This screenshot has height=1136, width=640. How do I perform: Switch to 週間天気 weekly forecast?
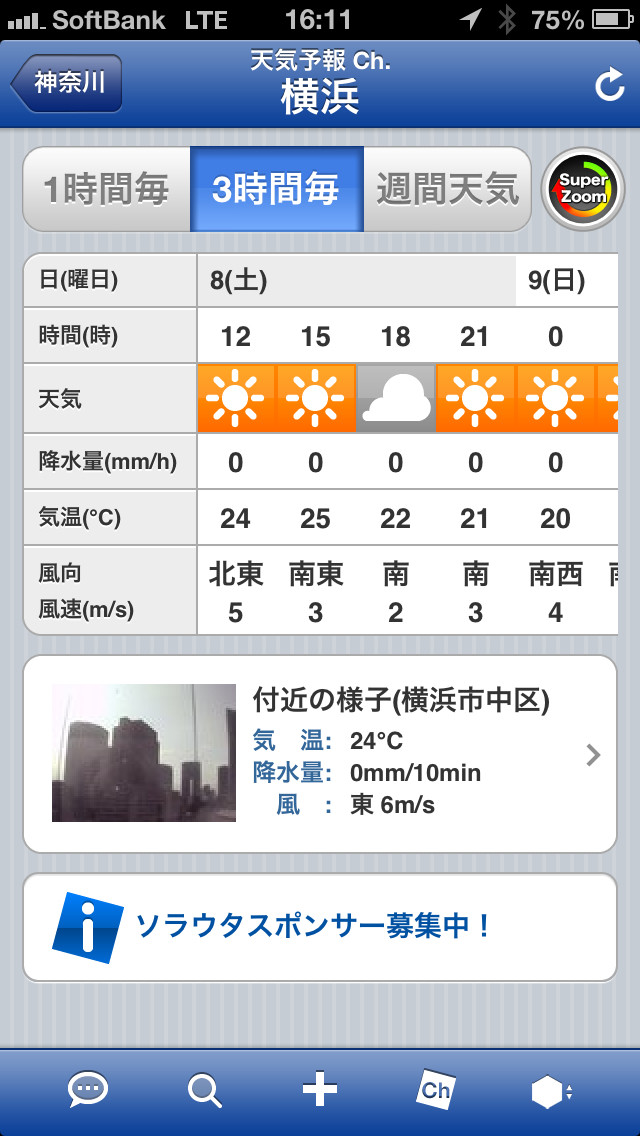click(x=447, y=190)
